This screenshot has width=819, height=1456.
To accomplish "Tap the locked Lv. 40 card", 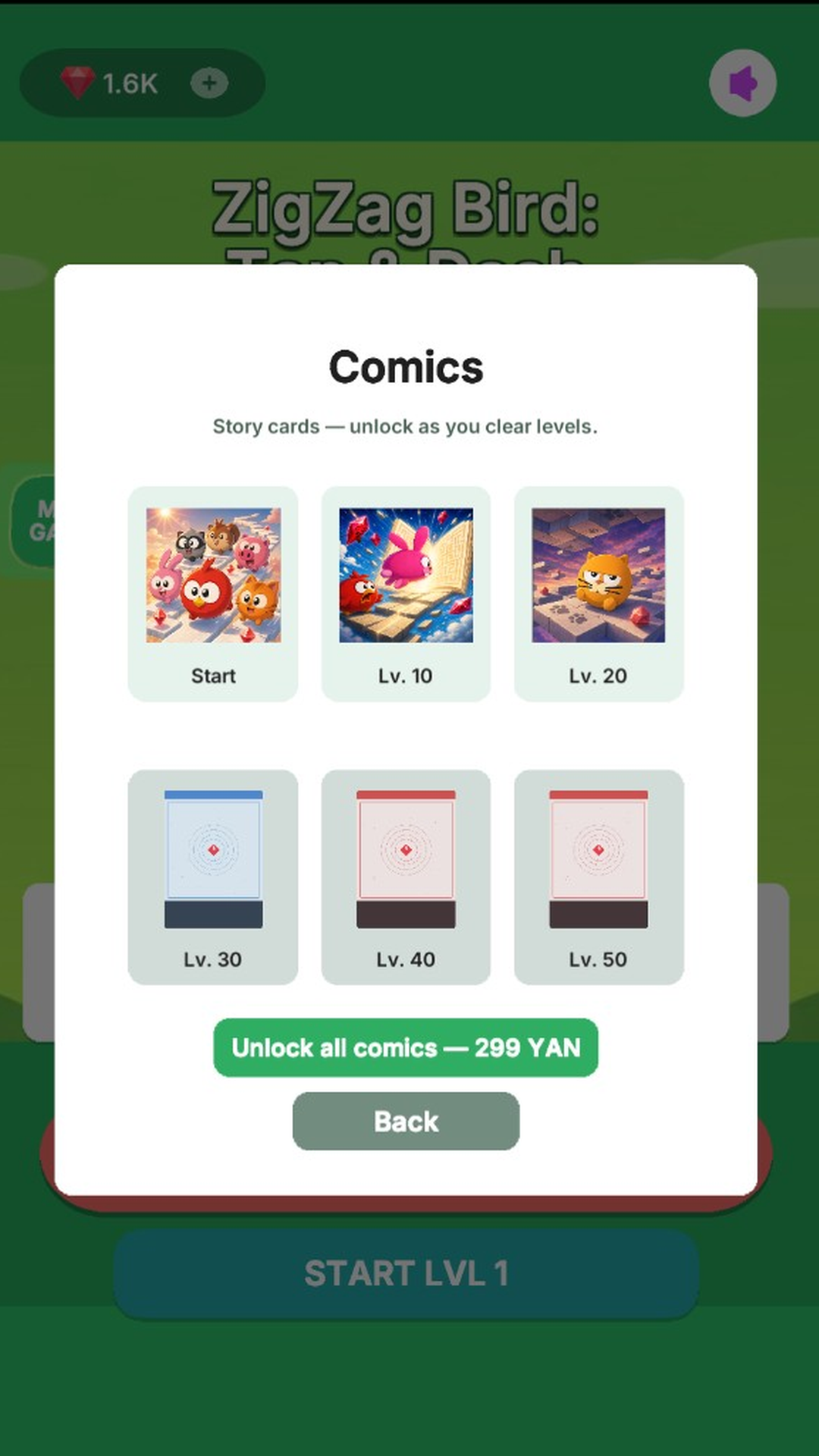I will [406, 877].
